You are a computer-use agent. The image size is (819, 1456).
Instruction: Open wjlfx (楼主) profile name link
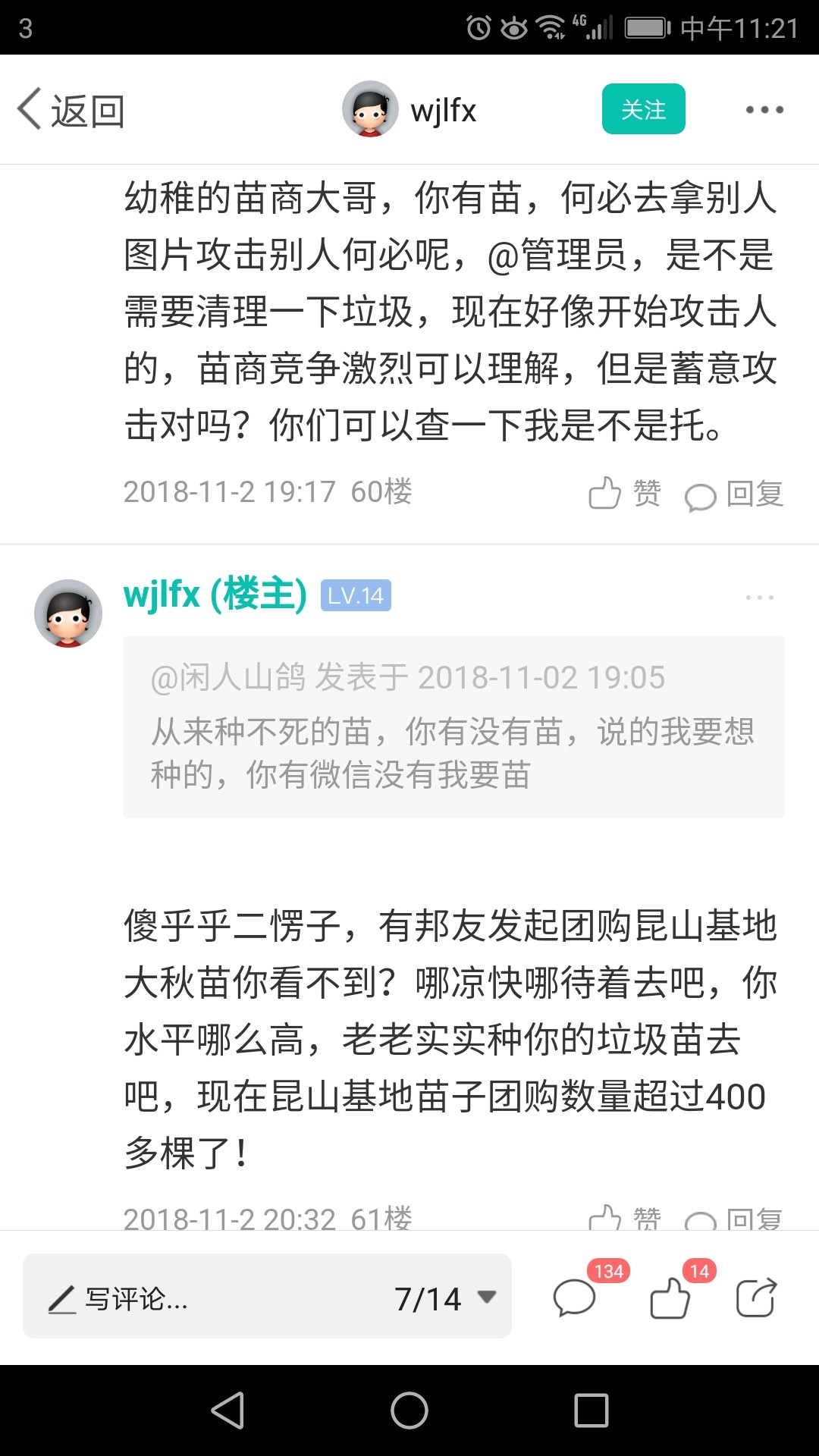[215, 595]
